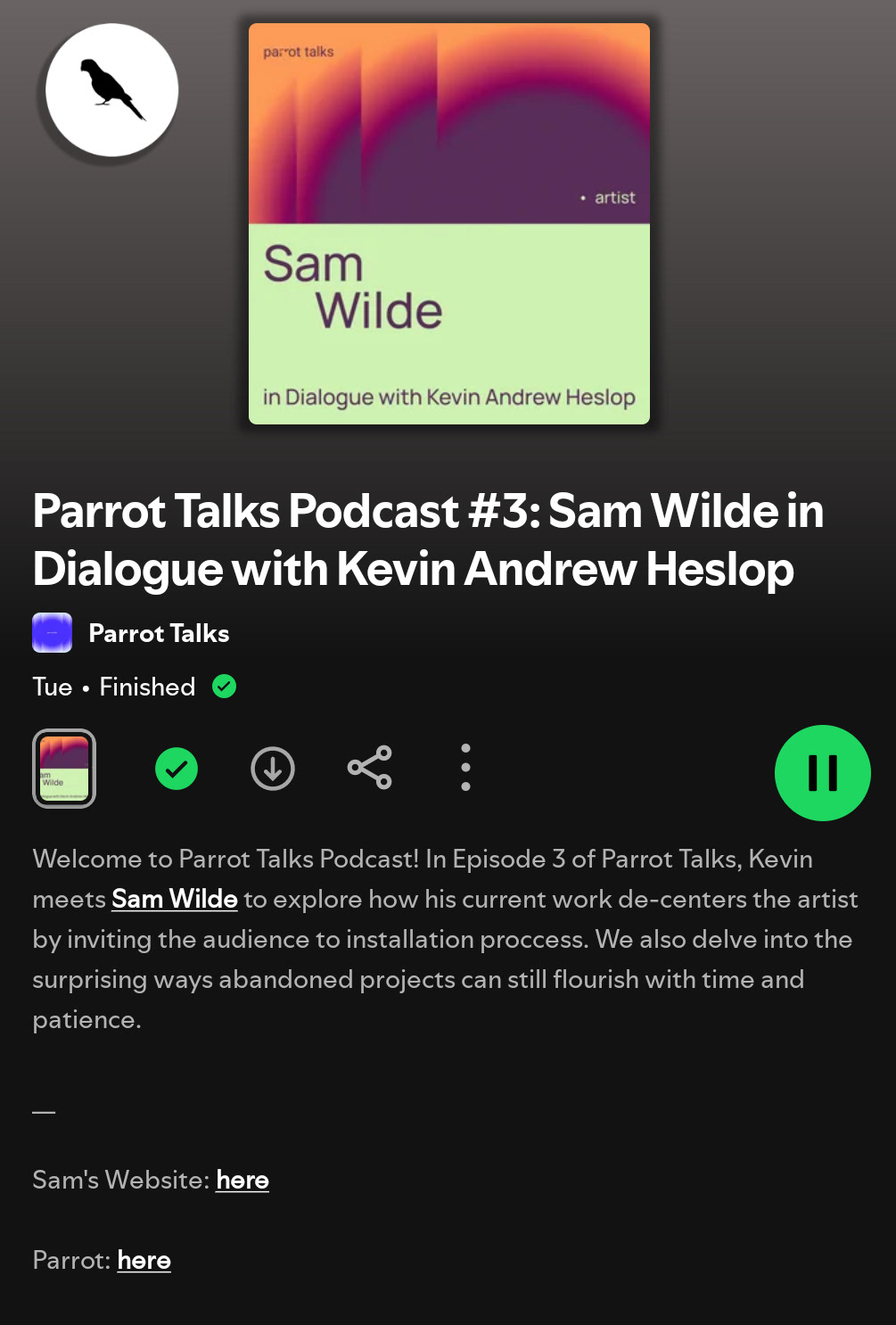The height and width of the screenshot is (1325, 896).
Task: Open the Parrot Talks show page
Action: pos(159,633)
